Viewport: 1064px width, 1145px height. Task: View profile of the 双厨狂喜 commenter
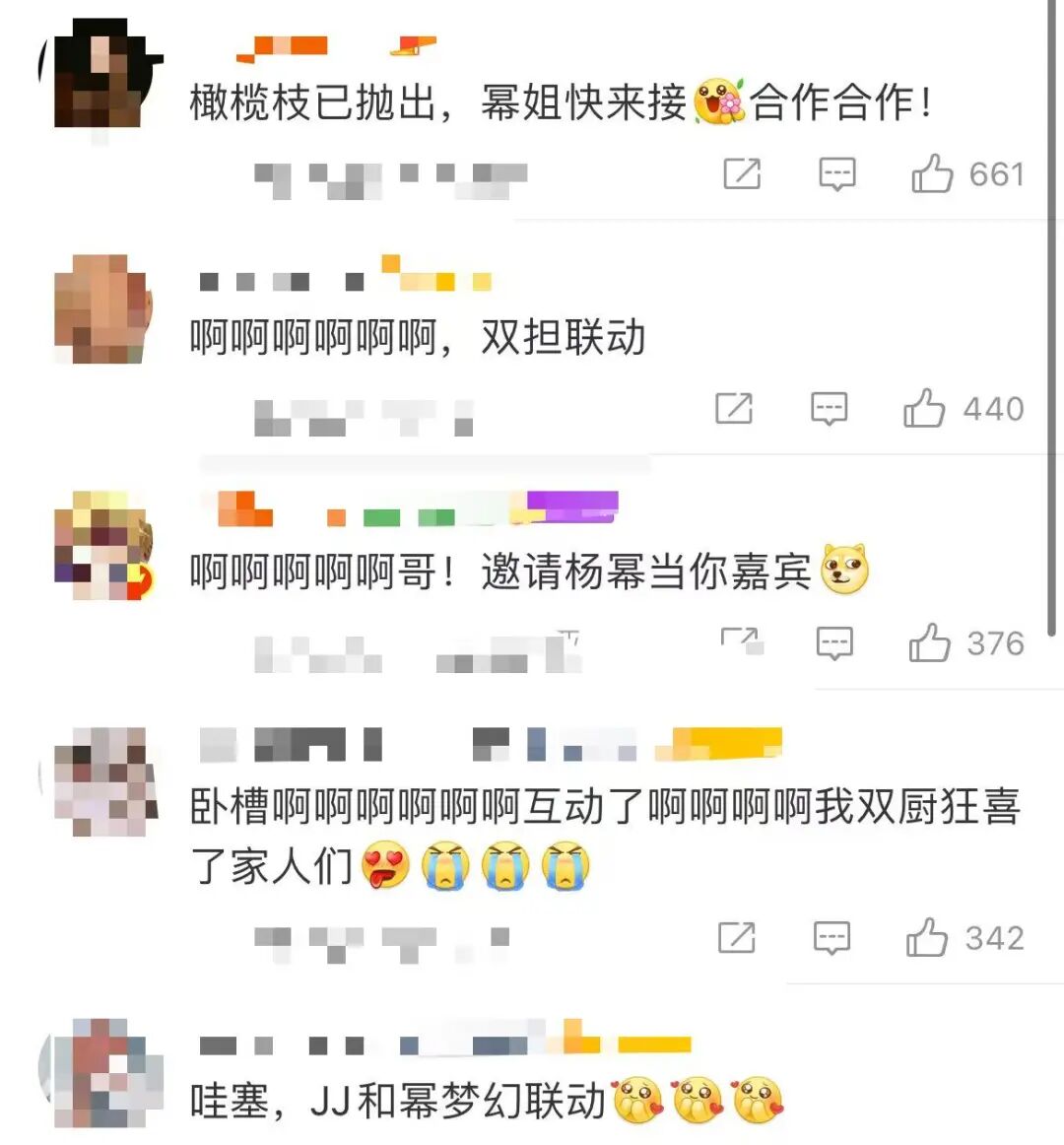(102, 780)
